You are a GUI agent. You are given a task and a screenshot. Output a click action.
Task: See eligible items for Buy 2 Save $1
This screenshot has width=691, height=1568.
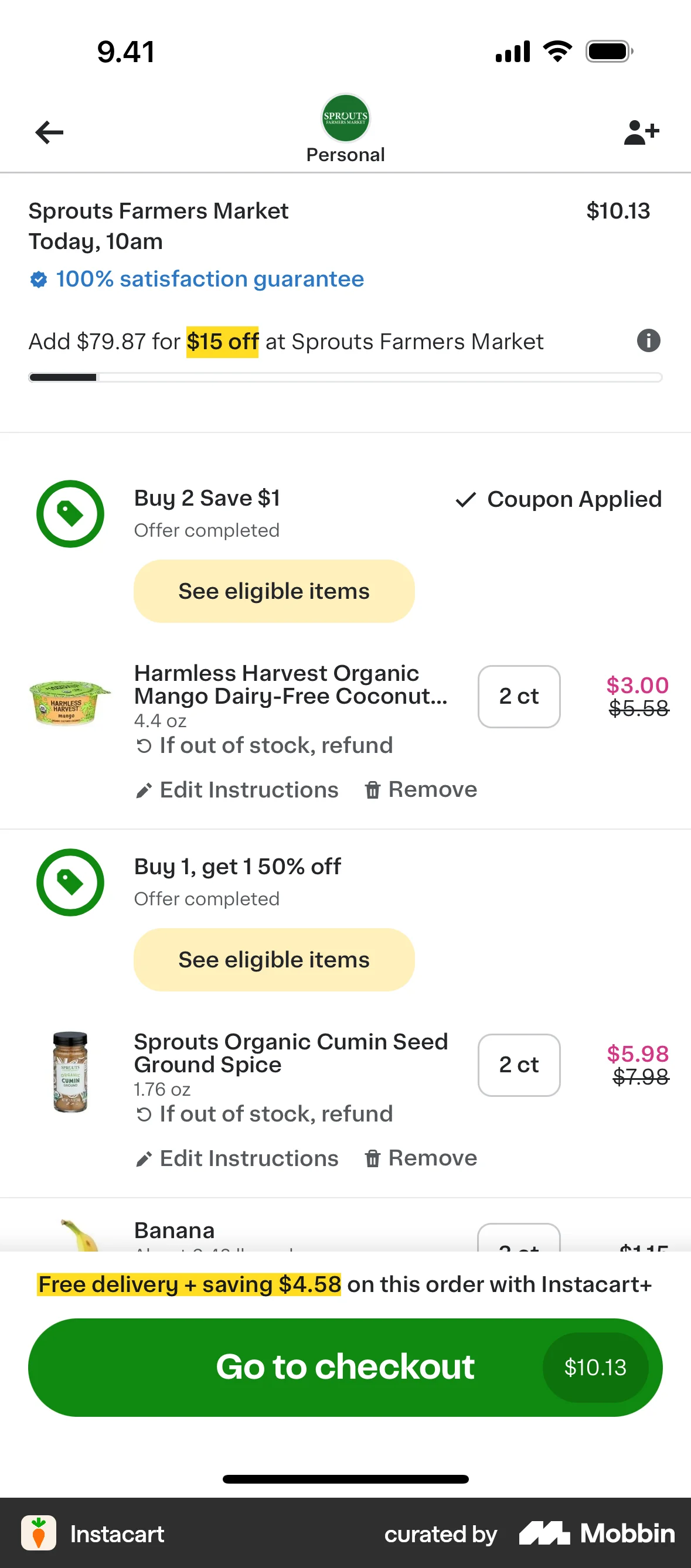coord(273,590)
